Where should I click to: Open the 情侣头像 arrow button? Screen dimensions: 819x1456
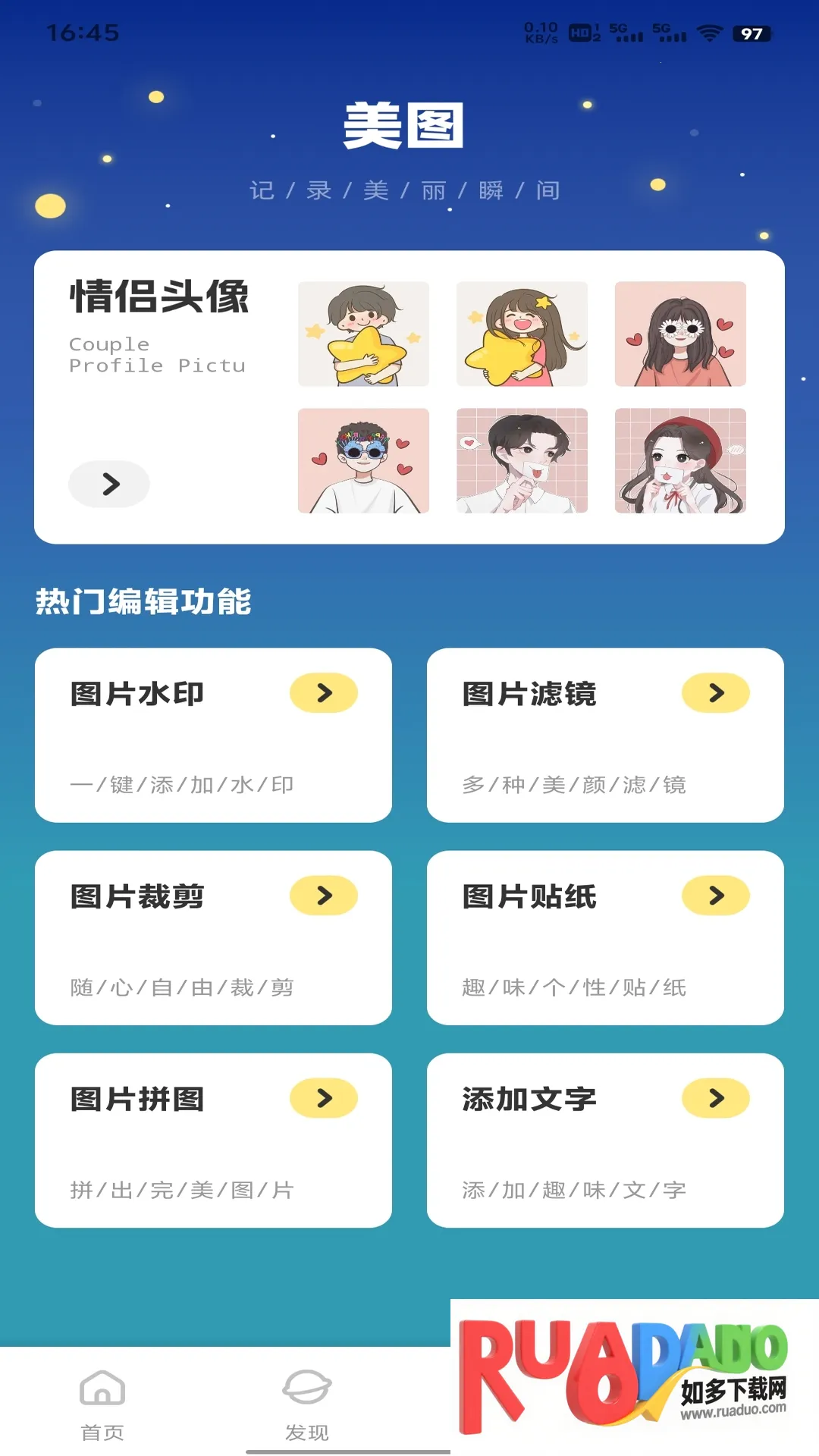pos(109,484)
